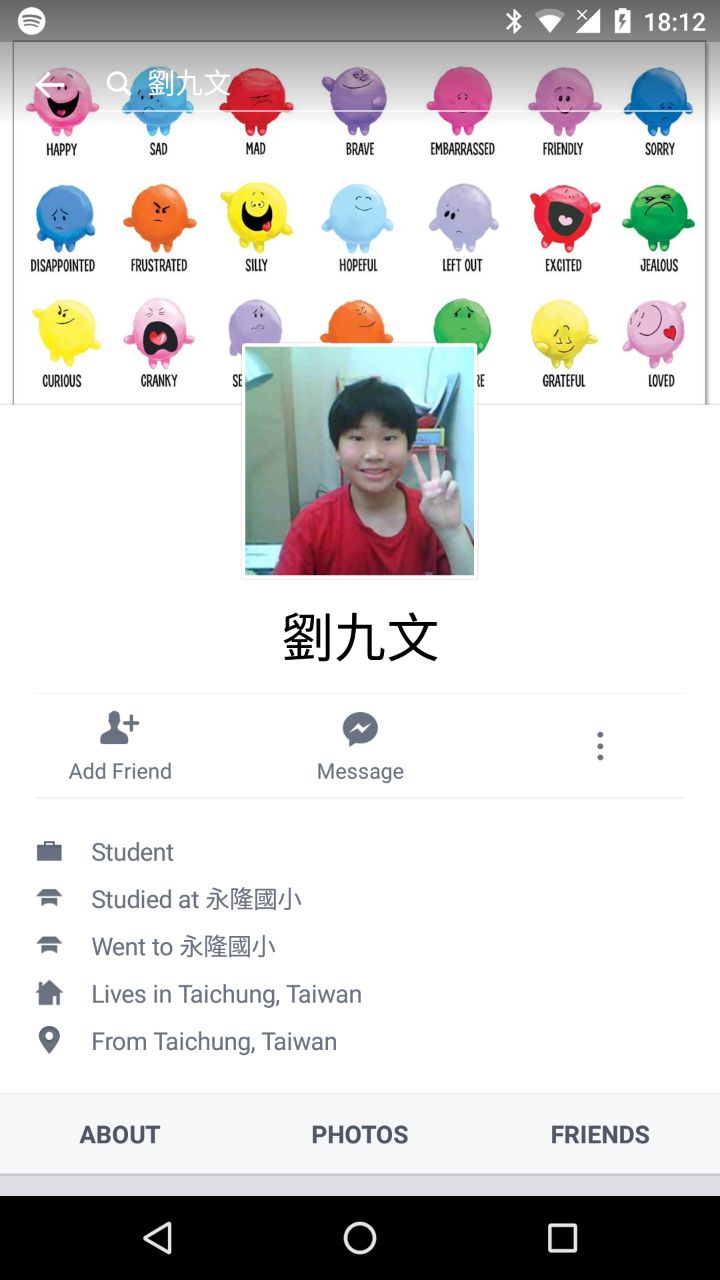Switch to the Photos tab
Image resolution: width=720 pixels, height=1280 pixels.
(x=360, y=1134)
